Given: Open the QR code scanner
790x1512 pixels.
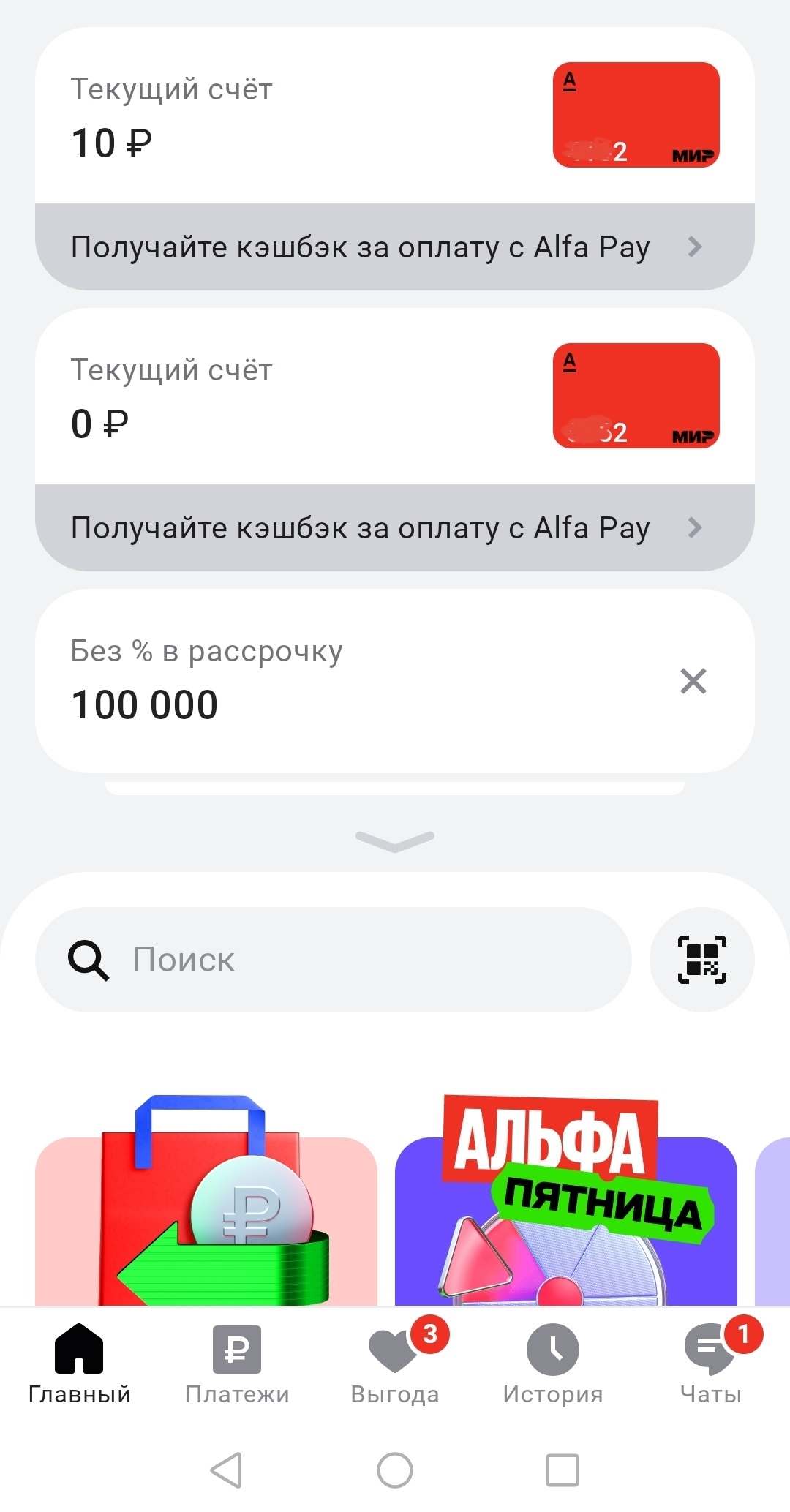Looking at the screenshot, I should [x=702, y=960].
